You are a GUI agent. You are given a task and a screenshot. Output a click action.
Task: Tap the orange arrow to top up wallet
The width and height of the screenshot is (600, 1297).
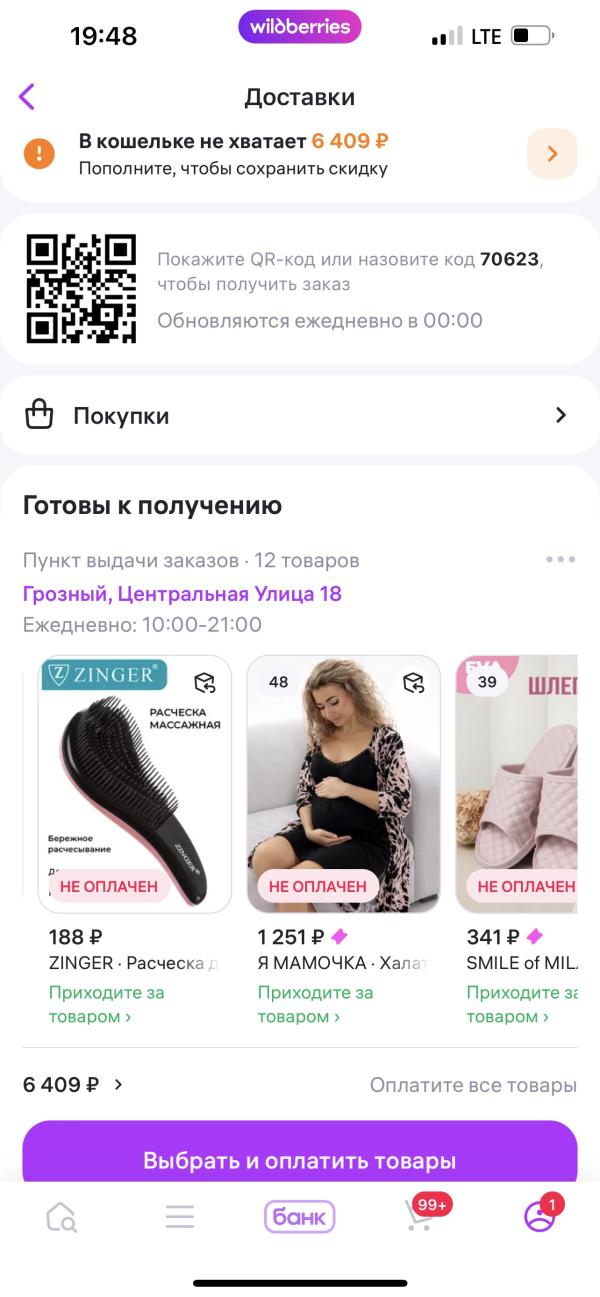coord(552,154)
